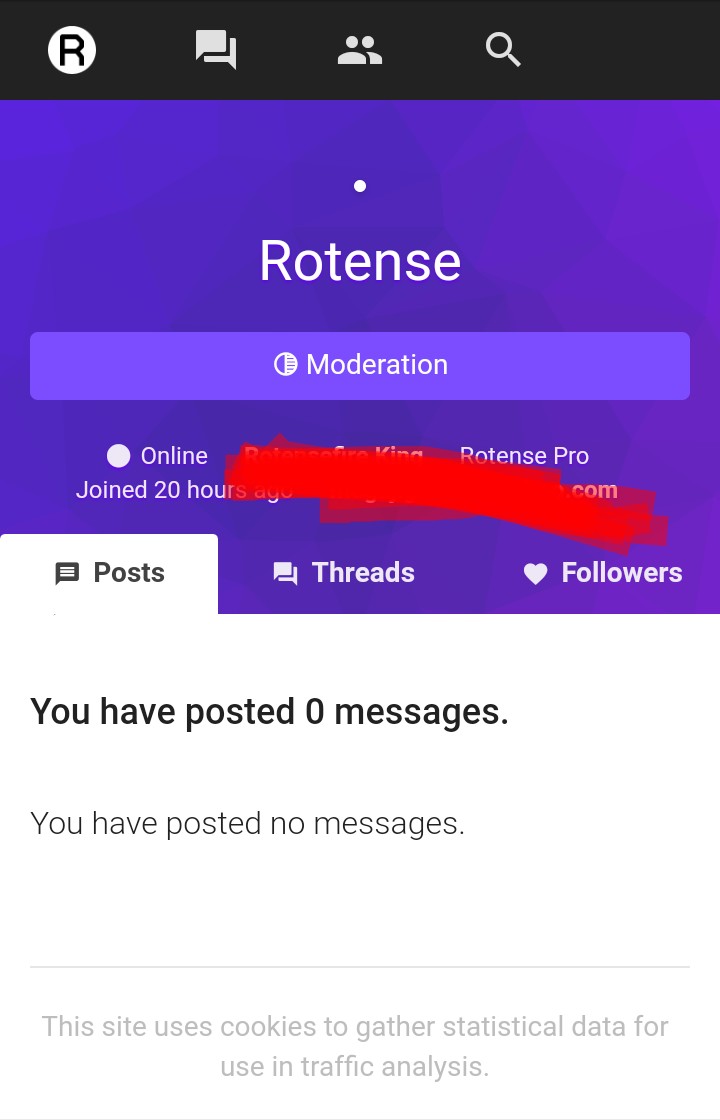Switch to the Followers tab

coord(603,573)
